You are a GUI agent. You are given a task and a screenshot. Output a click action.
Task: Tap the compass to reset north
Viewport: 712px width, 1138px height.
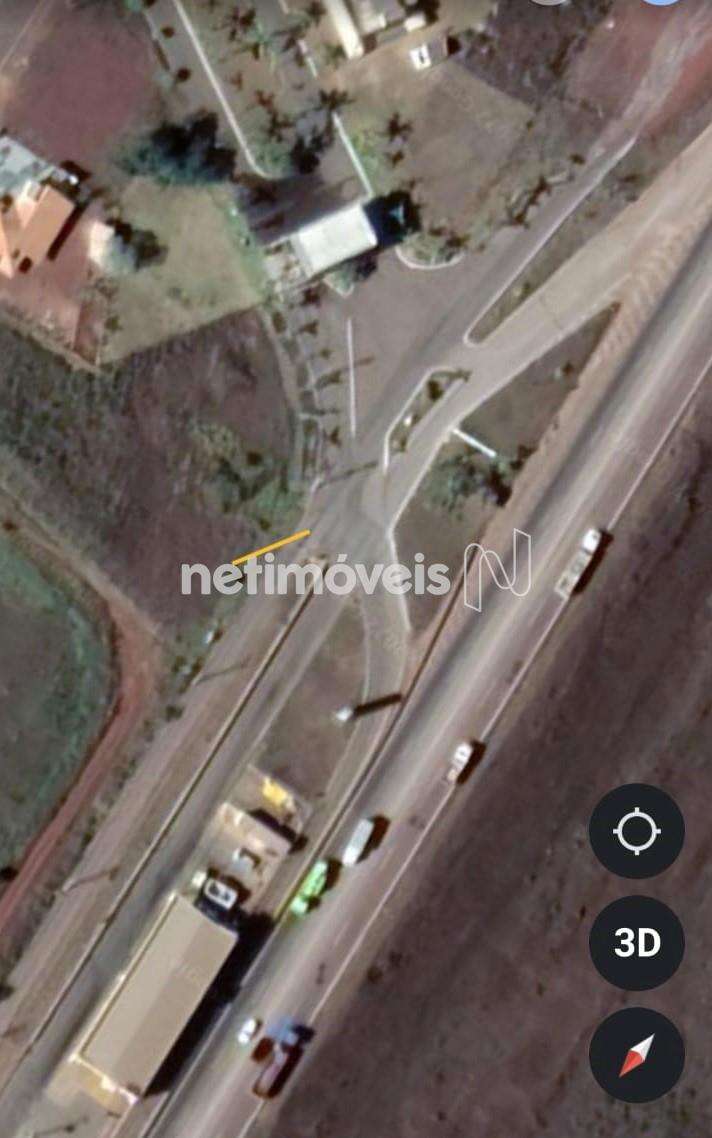(636, 1055)
